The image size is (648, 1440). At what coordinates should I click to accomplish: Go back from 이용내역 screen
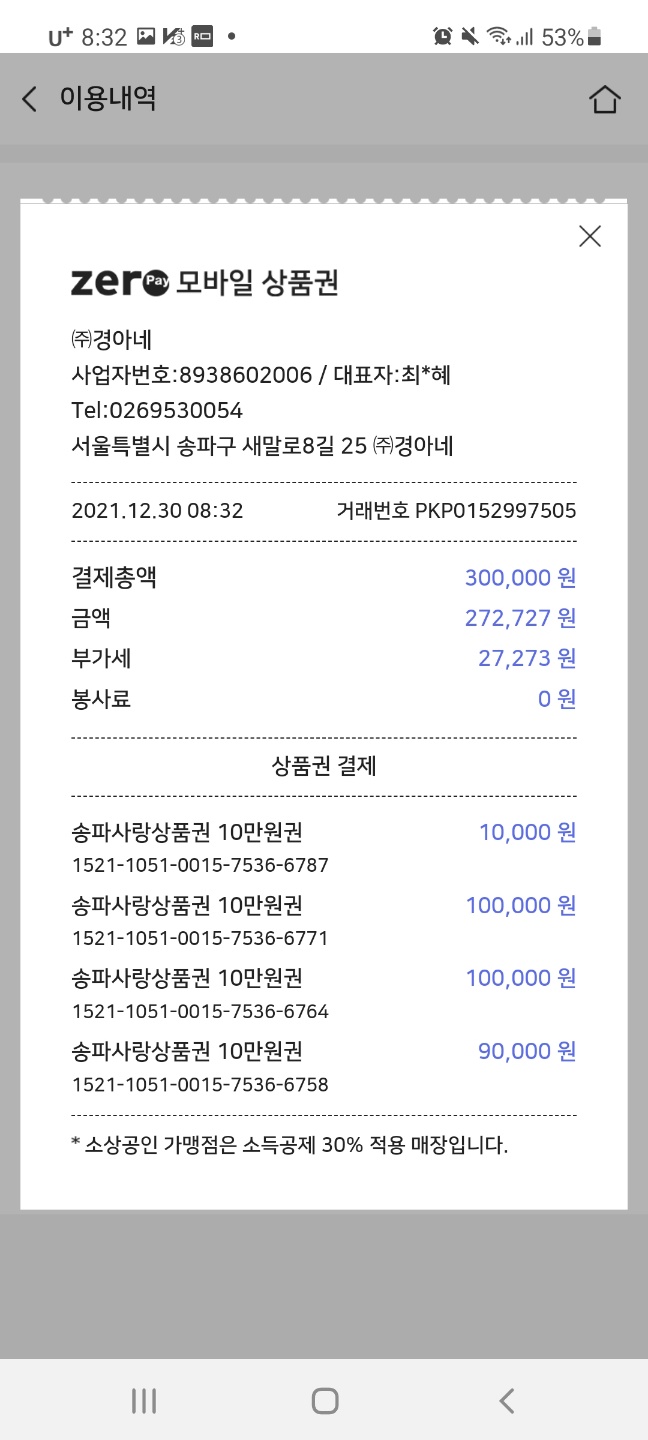coord(29,99)
